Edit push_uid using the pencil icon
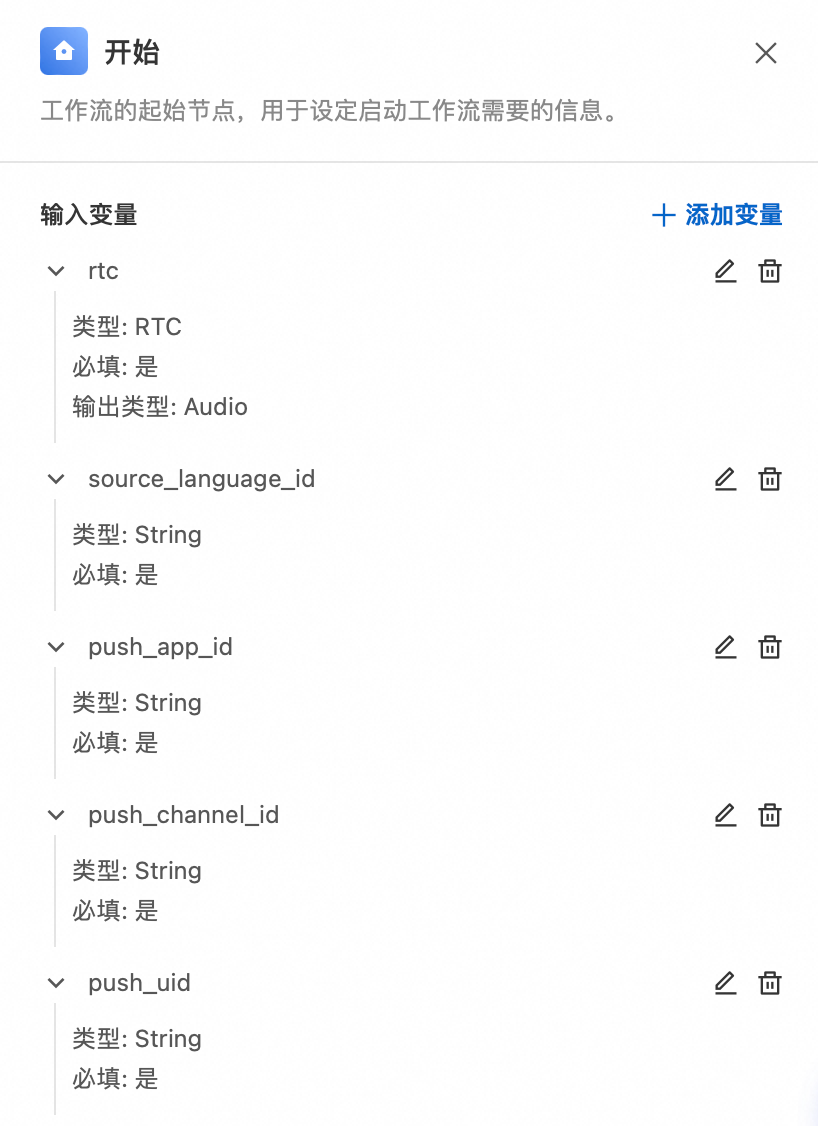This screenshot has width=818, height=1126. [726, 983]
